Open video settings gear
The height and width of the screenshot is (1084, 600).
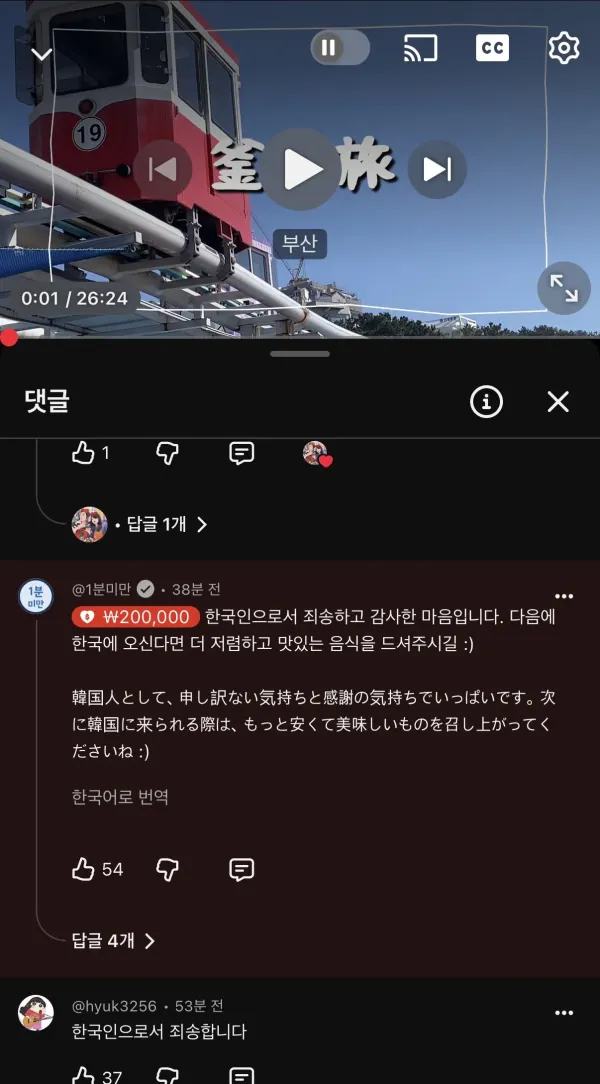[563, 48]
